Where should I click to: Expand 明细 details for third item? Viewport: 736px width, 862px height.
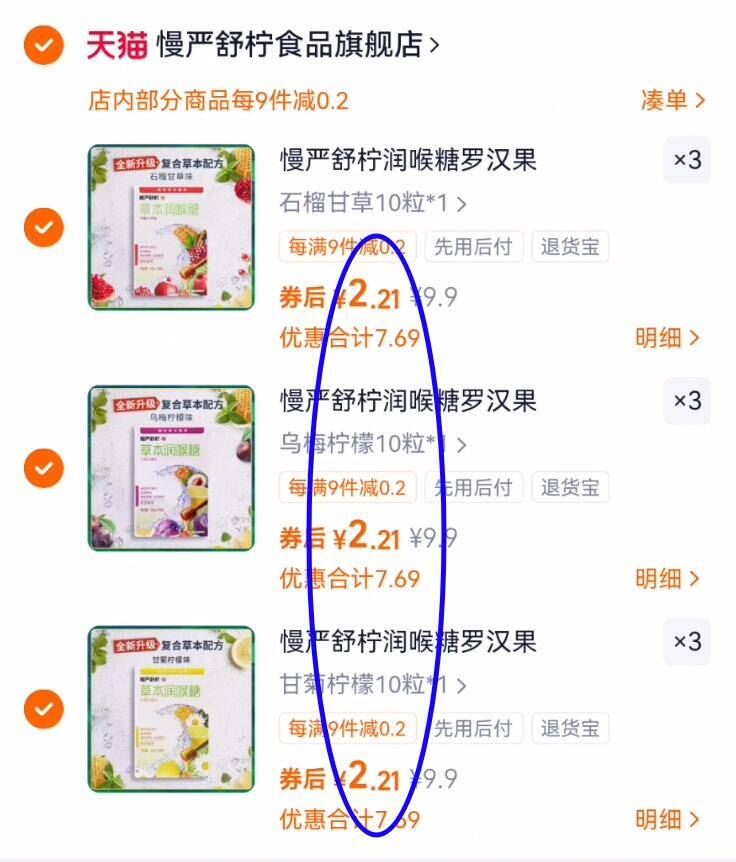668,819
